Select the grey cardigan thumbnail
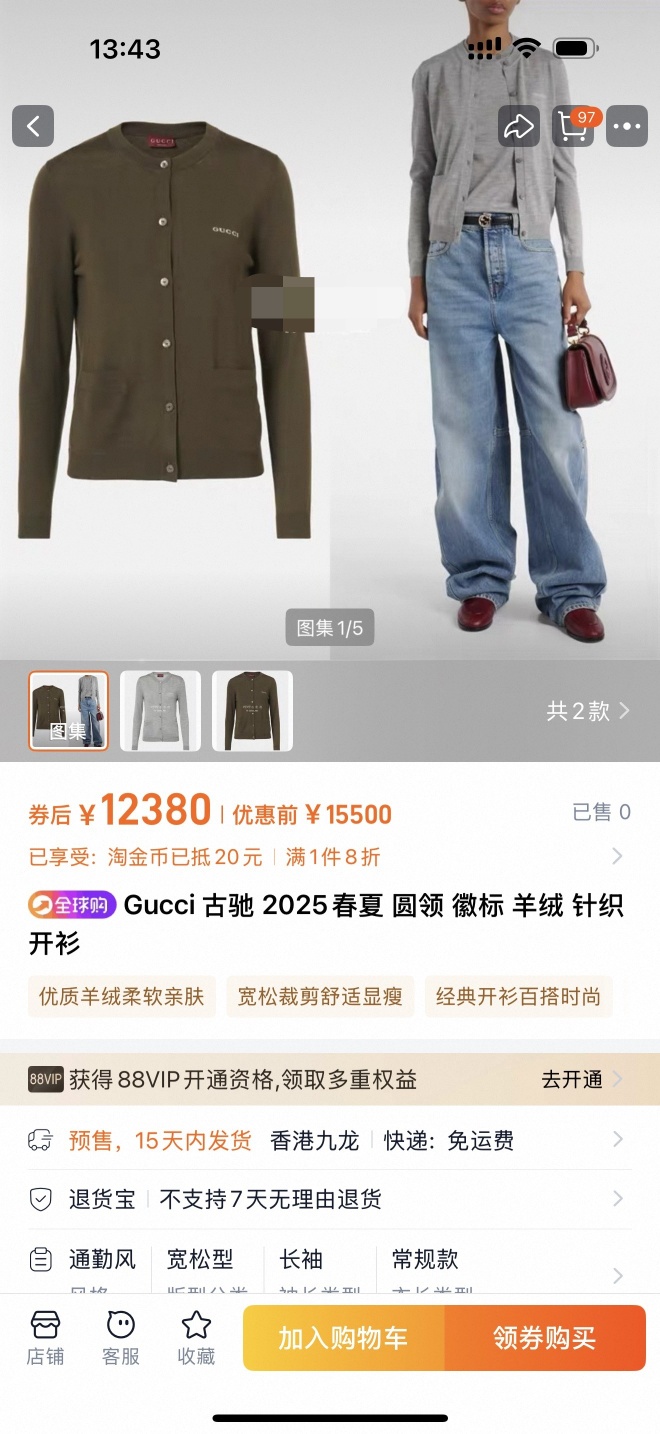The image size is (660, 1434). tap(160, 711)
